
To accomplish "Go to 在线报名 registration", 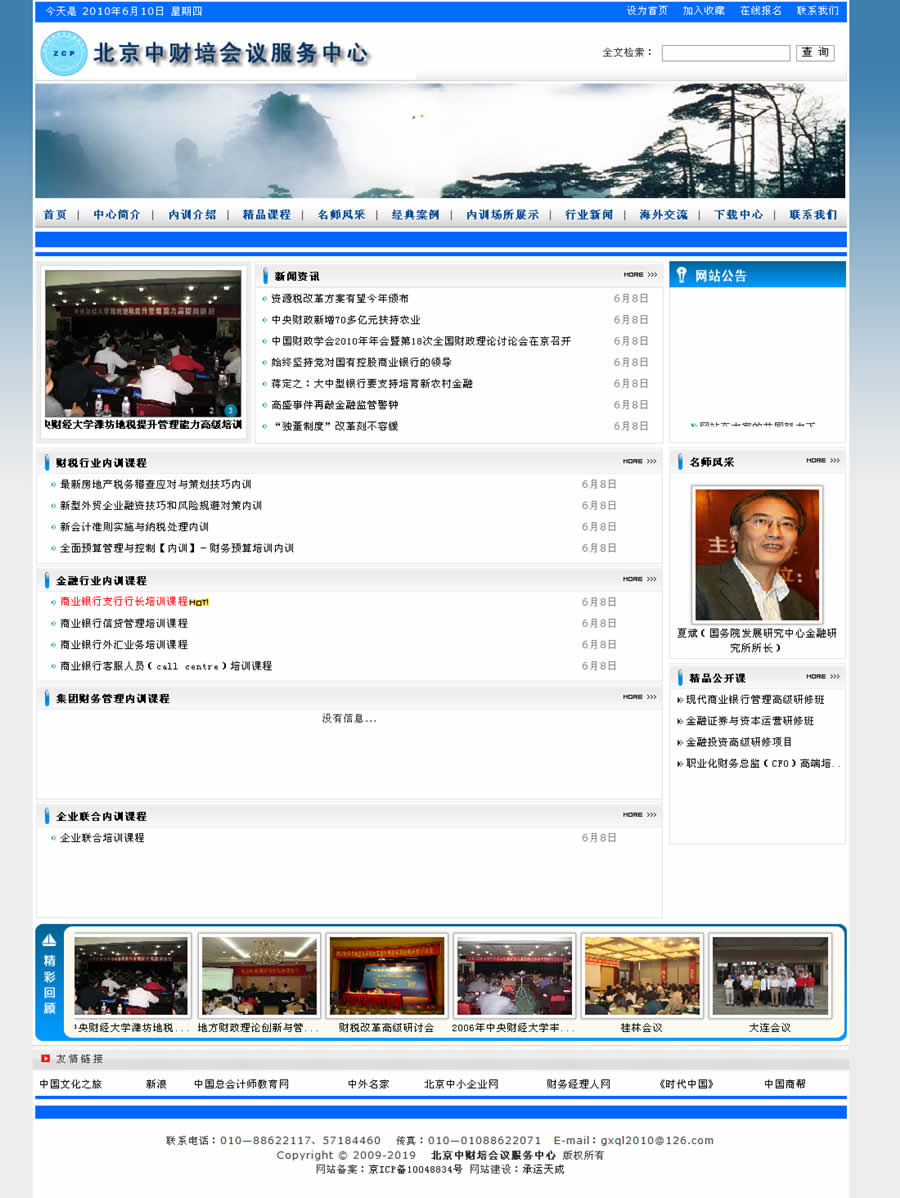I will pyautogui.click(x=761, y=11).
